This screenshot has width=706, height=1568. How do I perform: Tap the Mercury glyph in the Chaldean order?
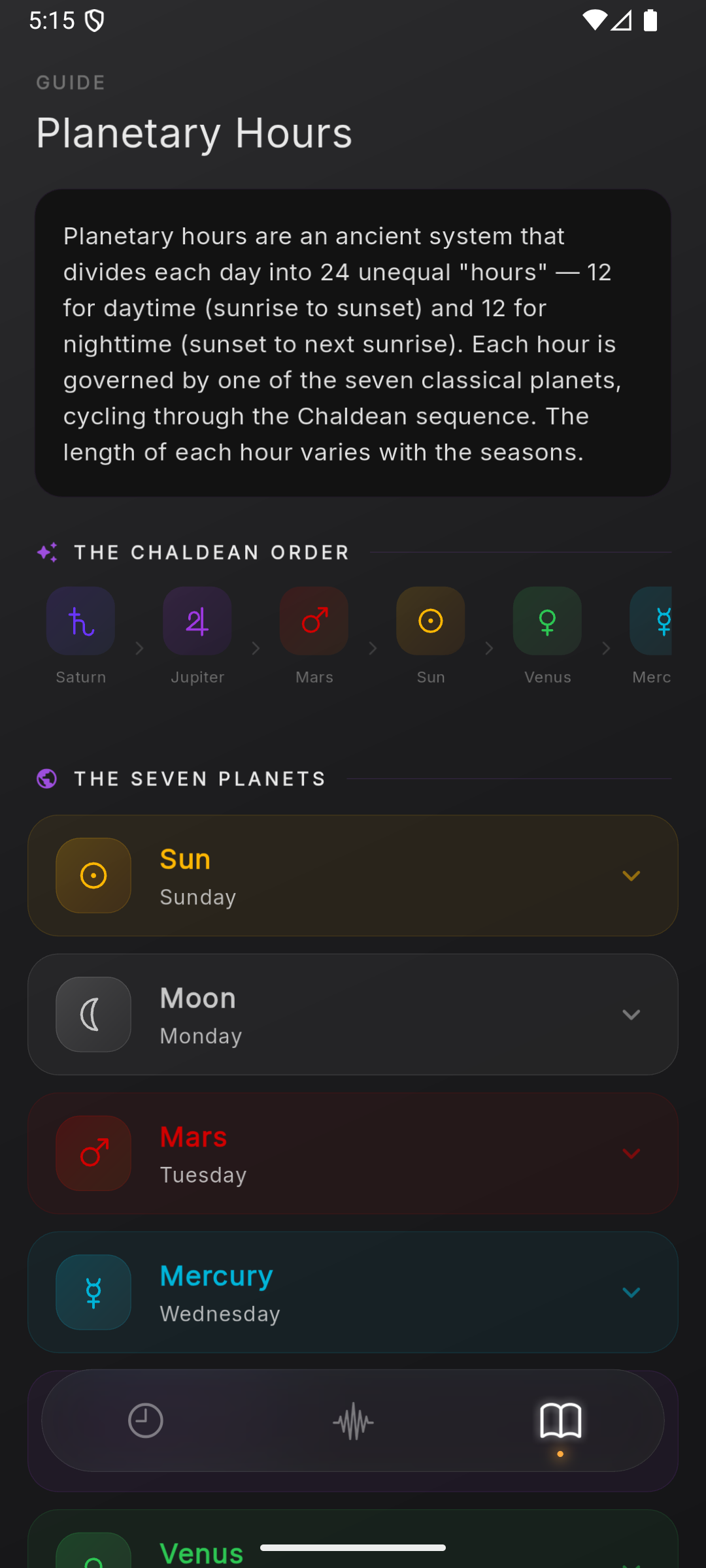(660, 621)
